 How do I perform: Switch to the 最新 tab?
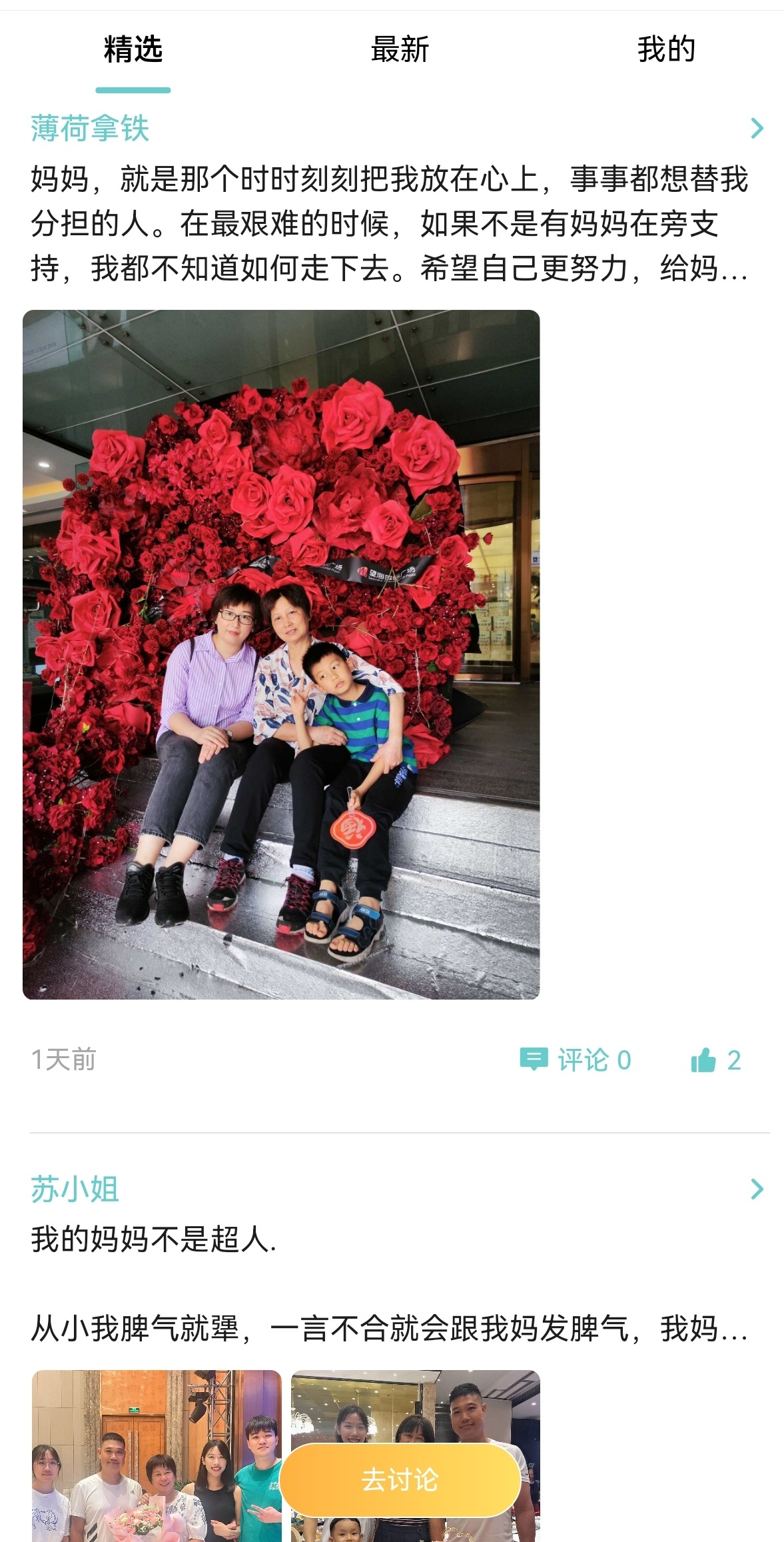click(x=400, y=50)
